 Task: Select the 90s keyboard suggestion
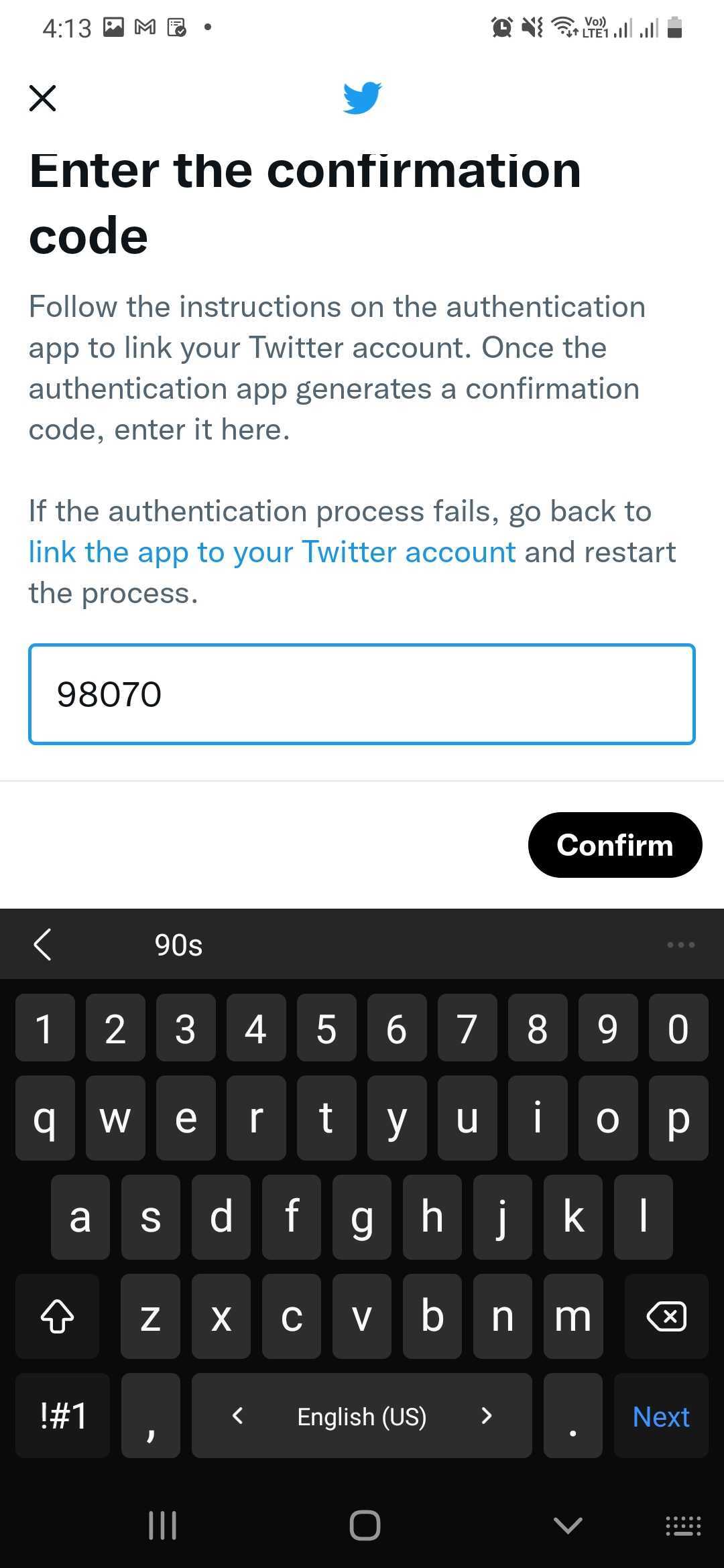pyautogui.click(x=178, y=945)
